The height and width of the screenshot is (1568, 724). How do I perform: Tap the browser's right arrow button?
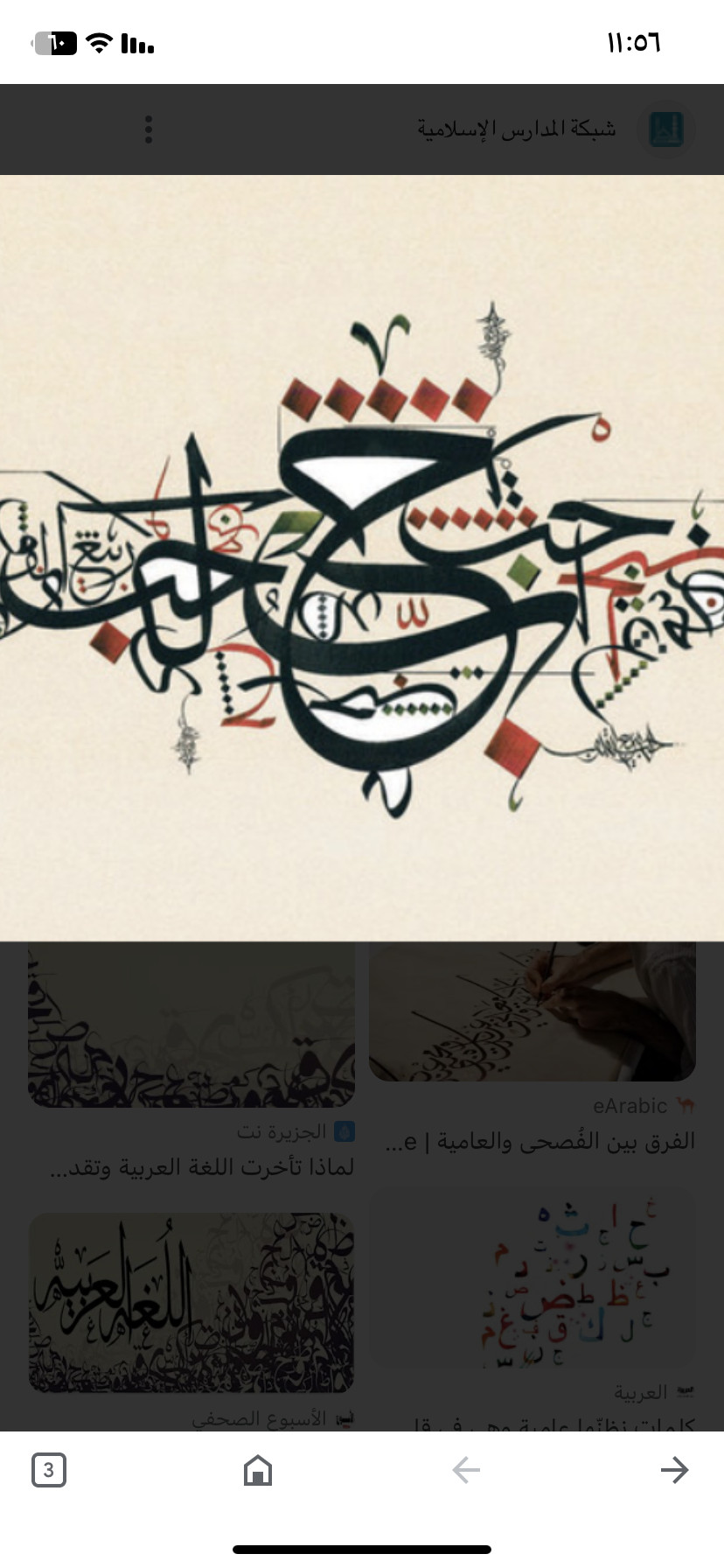point(674,1470)
